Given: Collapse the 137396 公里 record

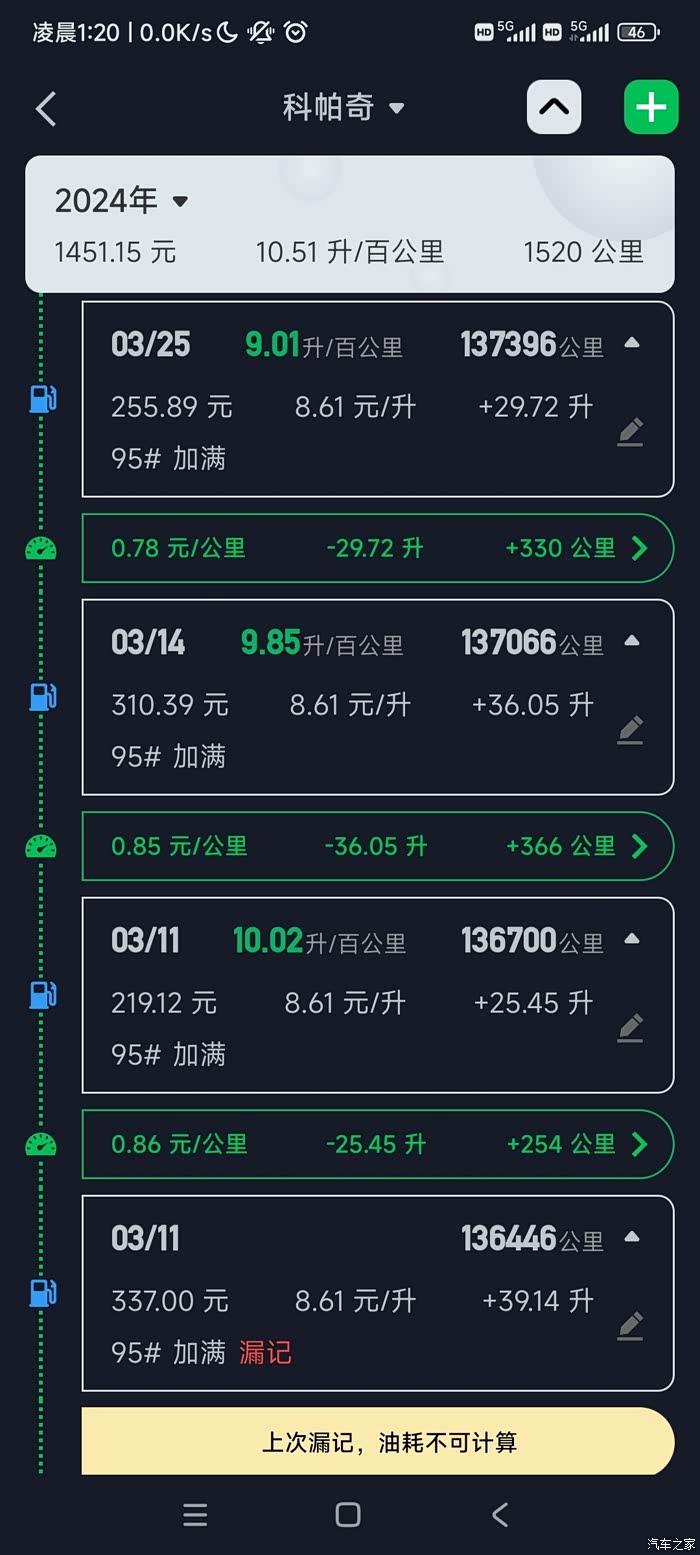Looking at the screenshot, I should 631,343.
